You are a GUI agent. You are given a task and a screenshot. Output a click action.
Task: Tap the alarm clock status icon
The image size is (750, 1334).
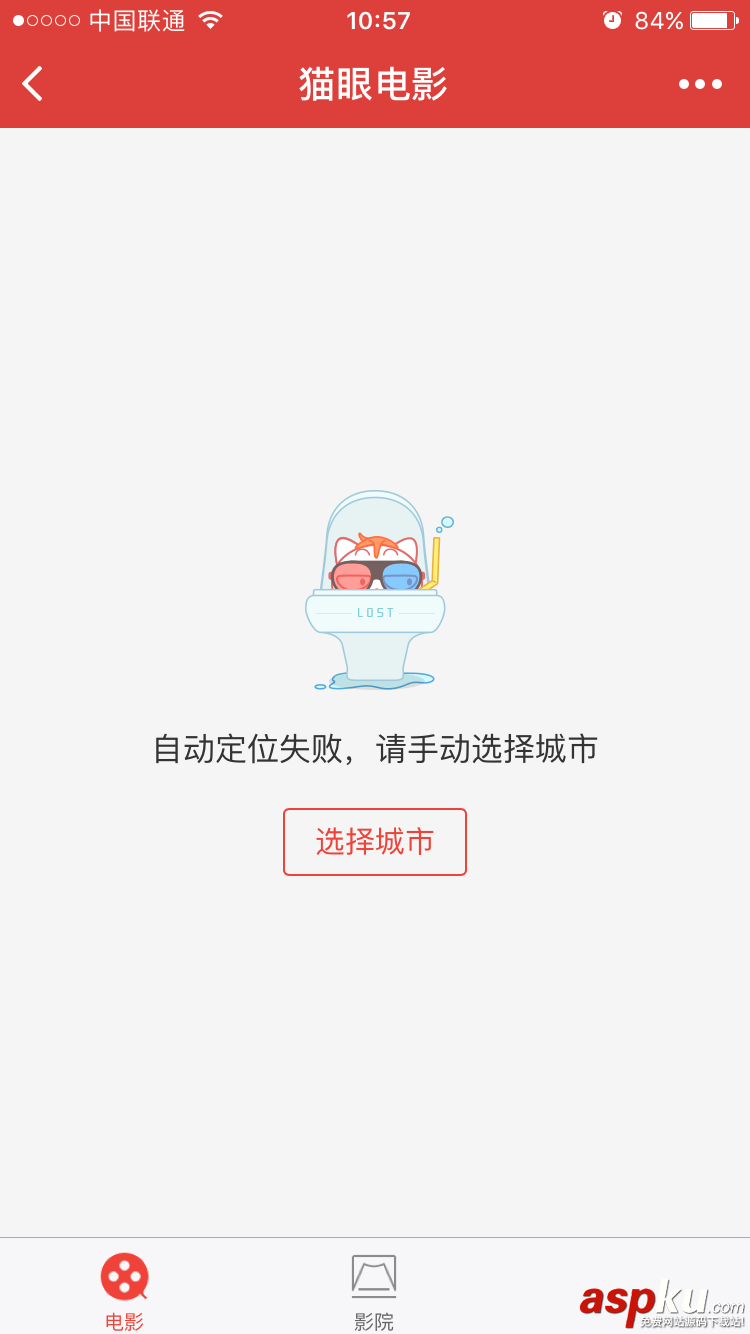coord(612,20)
